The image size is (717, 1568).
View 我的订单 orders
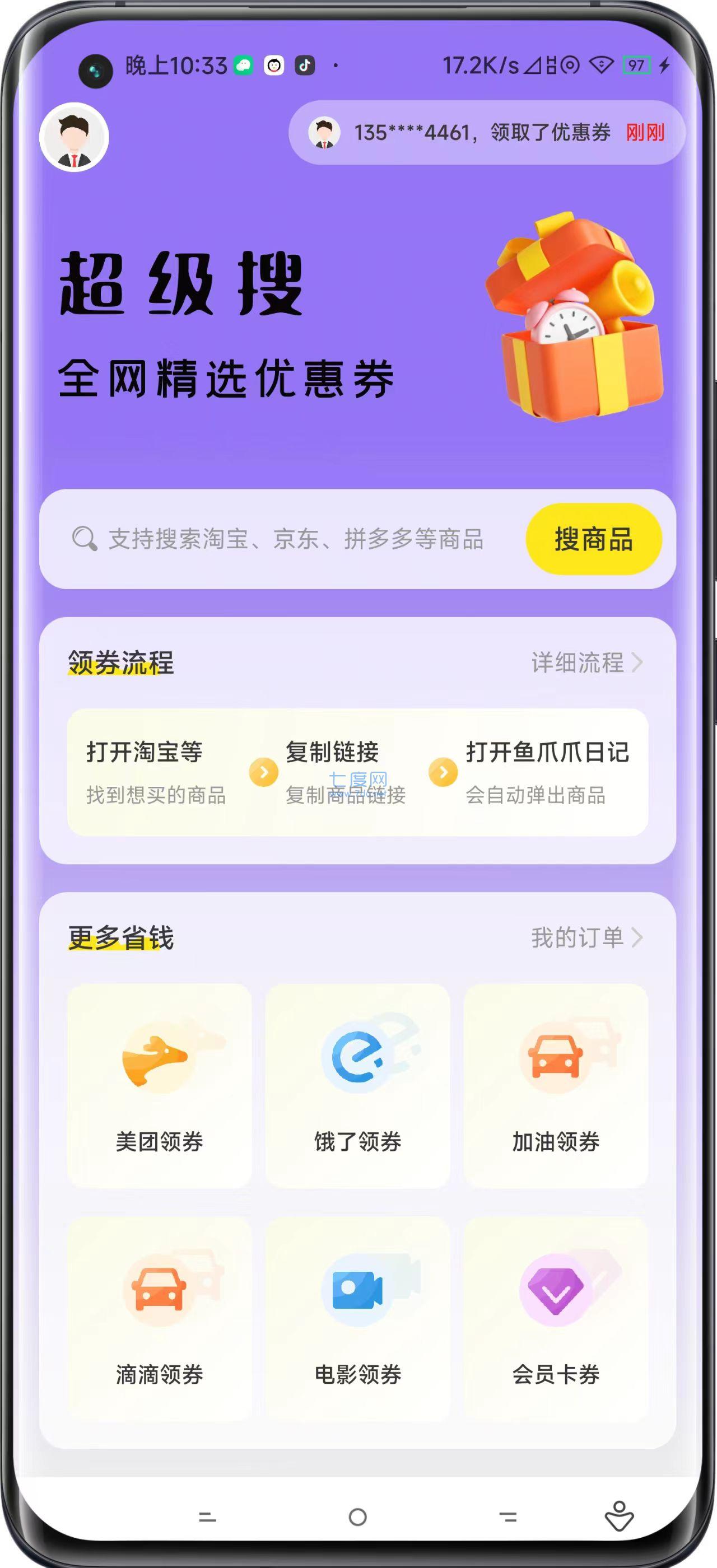pos(586,938)
